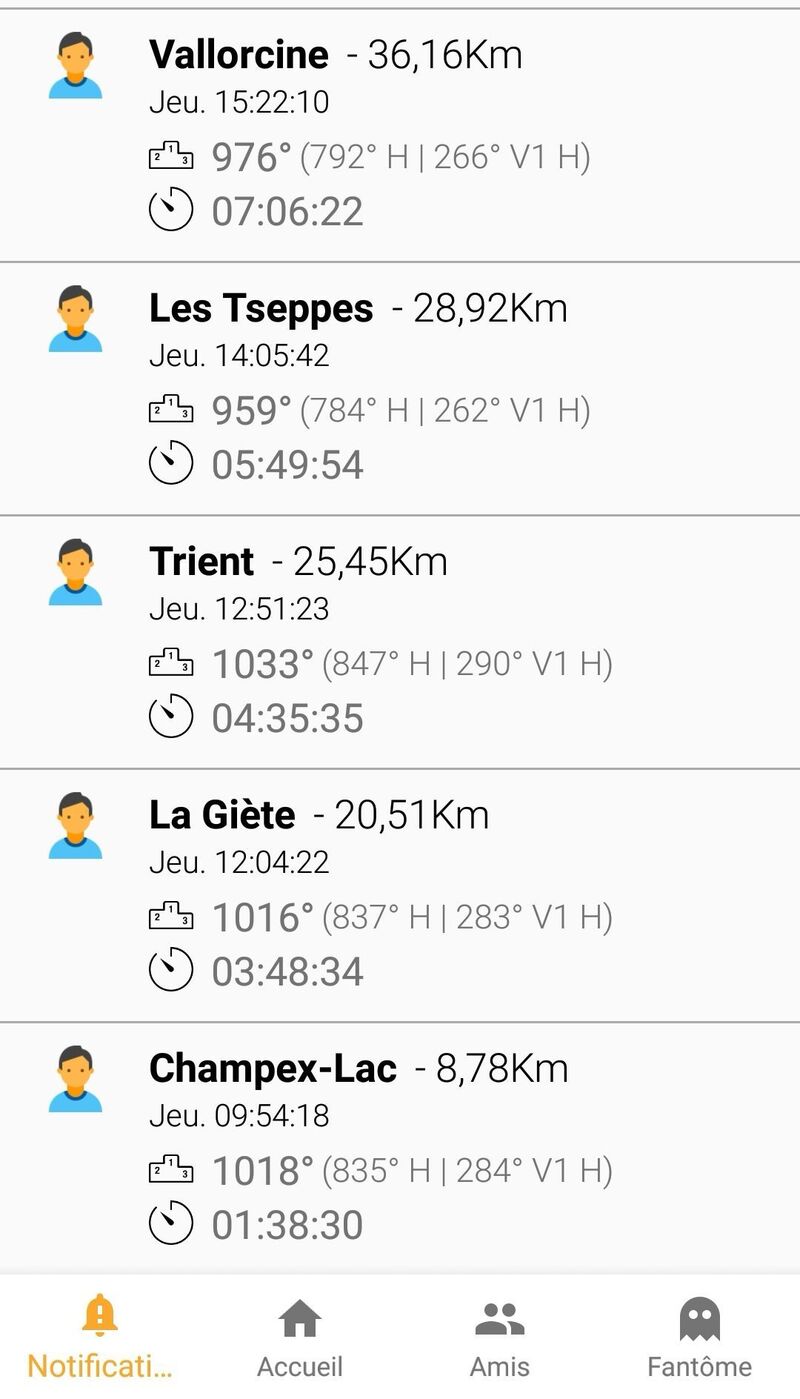Open the Champex-Lac checkpoint notification
The width and height of the screenshot is (800, 1399).
pyautogui.click(x=400, y=1148)
